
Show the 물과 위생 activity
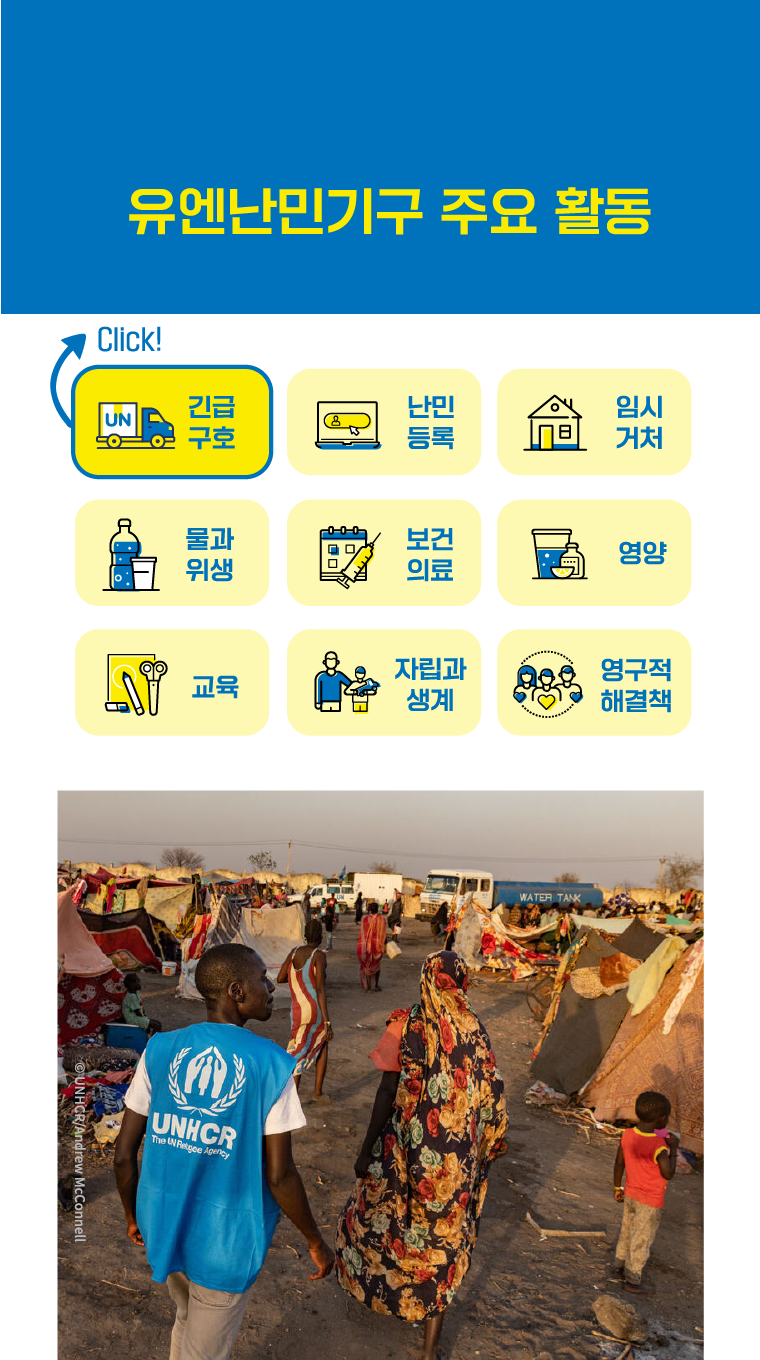tap(172, 553)
